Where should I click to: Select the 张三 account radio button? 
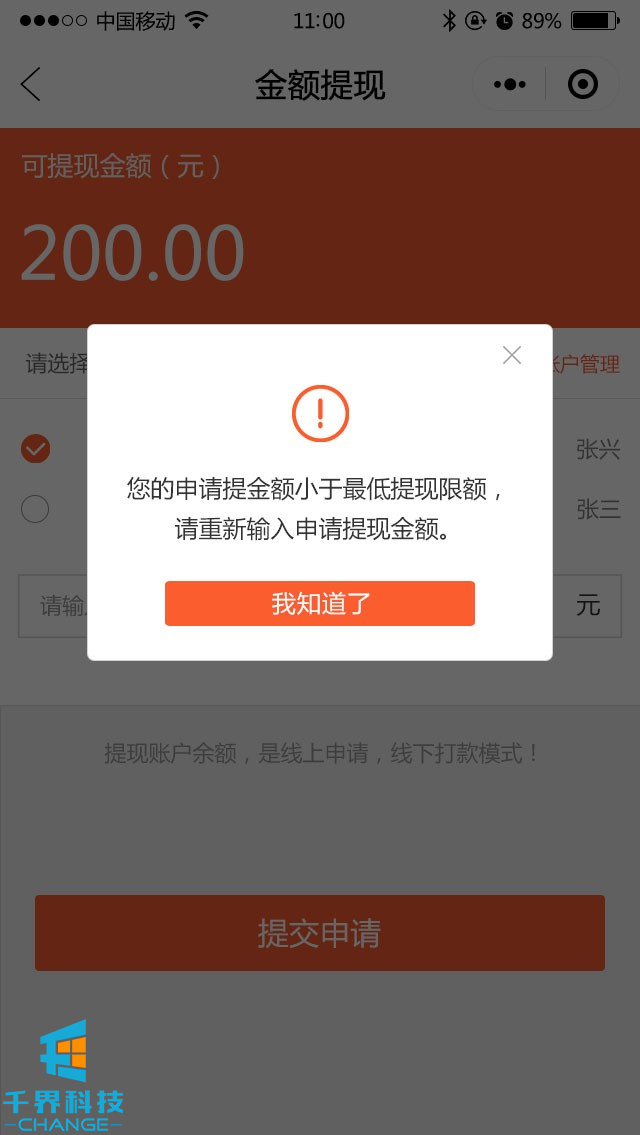[x=35, y=509]
